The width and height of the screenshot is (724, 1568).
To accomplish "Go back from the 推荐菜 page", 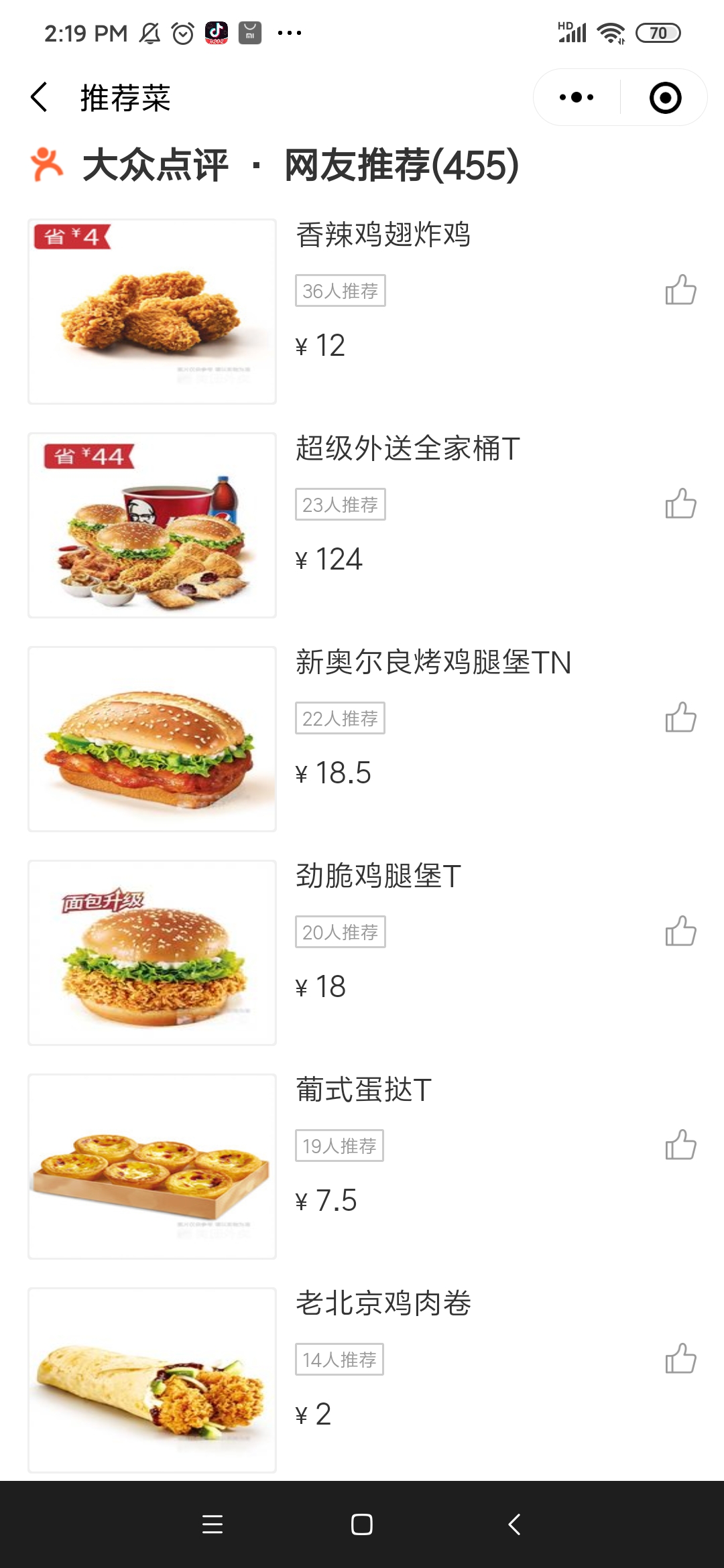I will 40,98.
